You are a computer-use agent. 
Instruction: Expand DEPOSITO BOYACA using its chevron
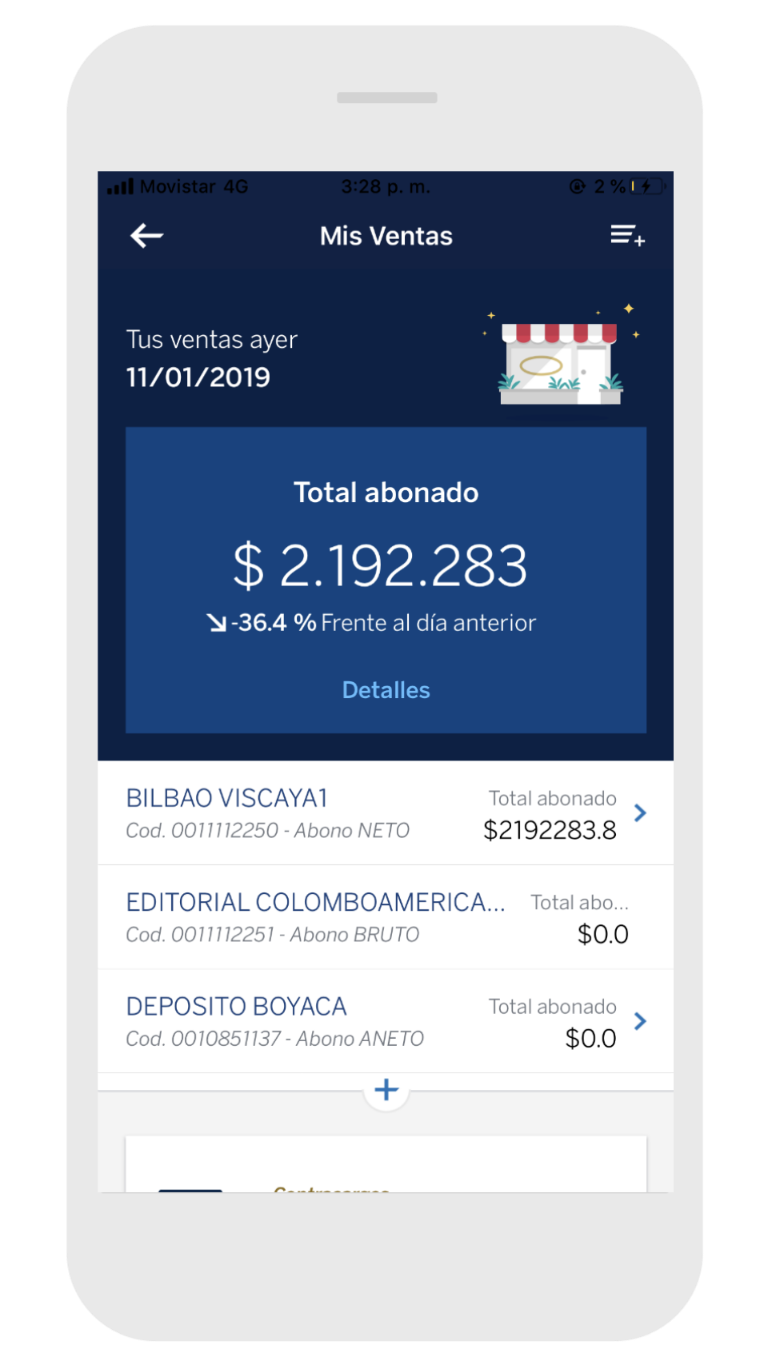tap(641, 1021)
